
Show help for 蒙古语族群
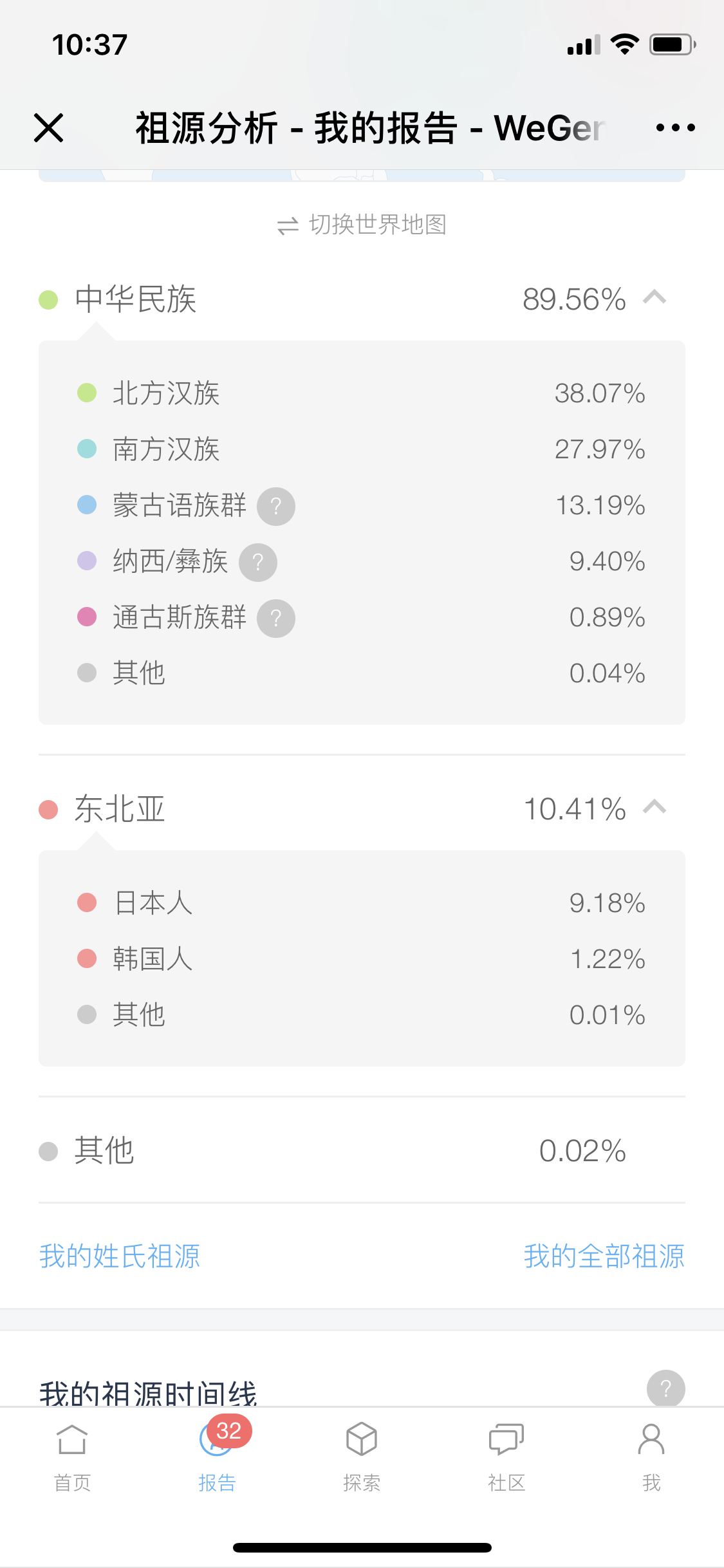276,507
